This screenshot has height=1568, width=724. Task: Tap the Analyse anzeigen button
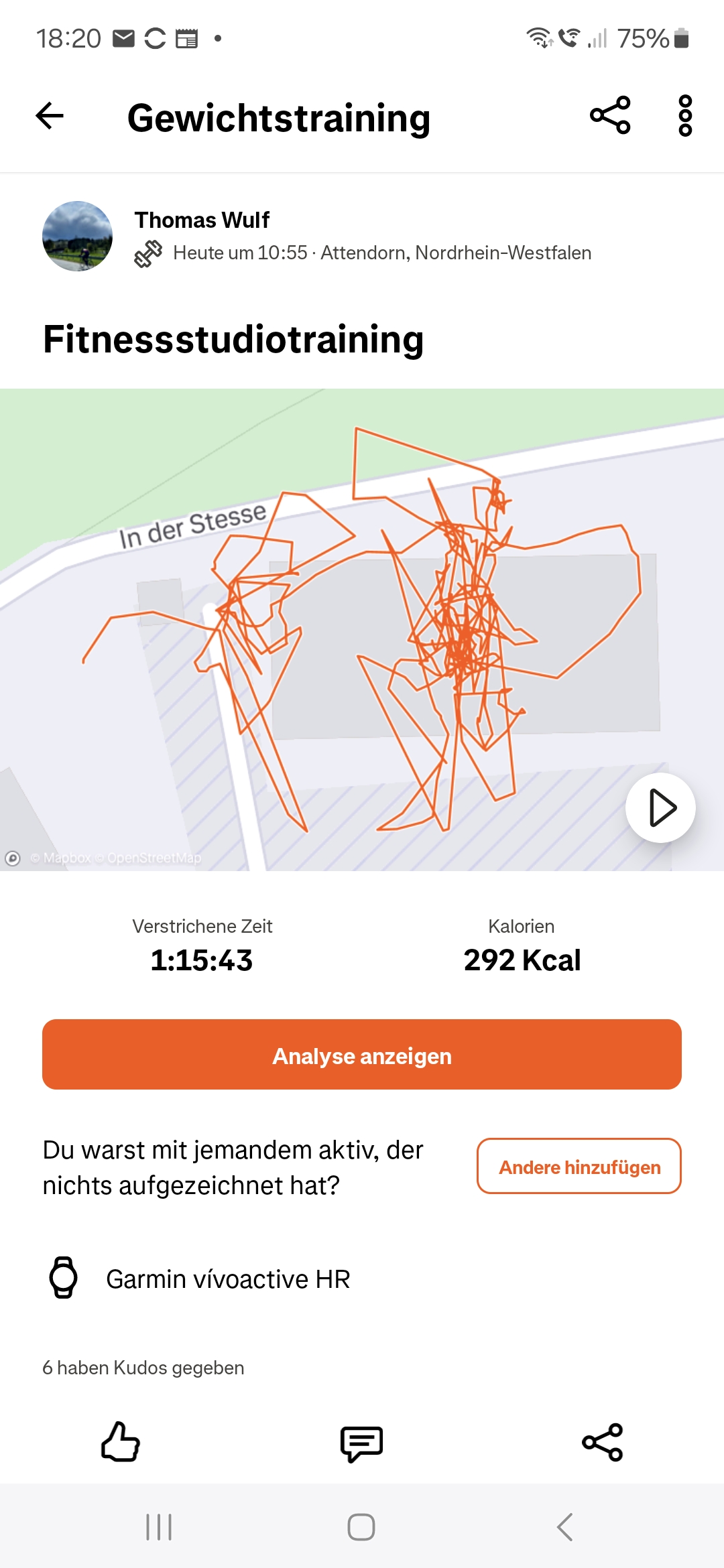coord(362,1055)
